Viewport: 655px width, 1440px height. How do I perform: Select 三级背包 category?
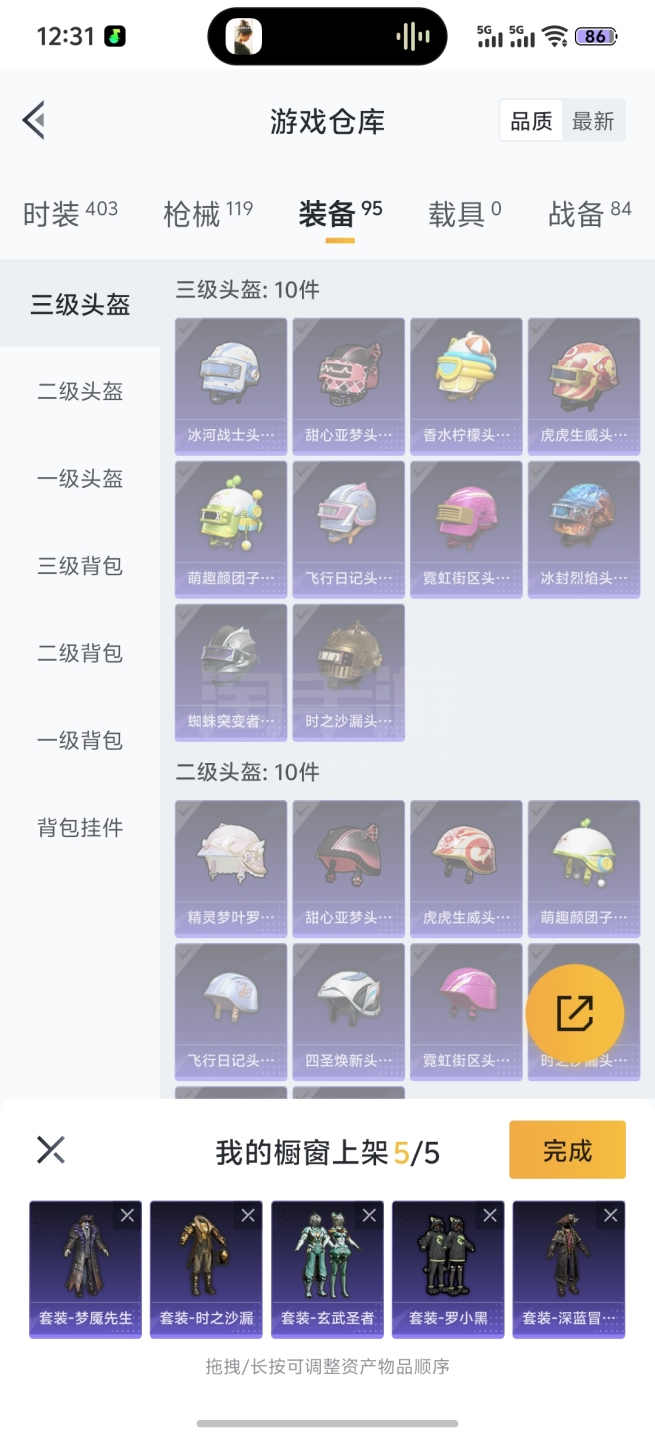pos(80,566)
